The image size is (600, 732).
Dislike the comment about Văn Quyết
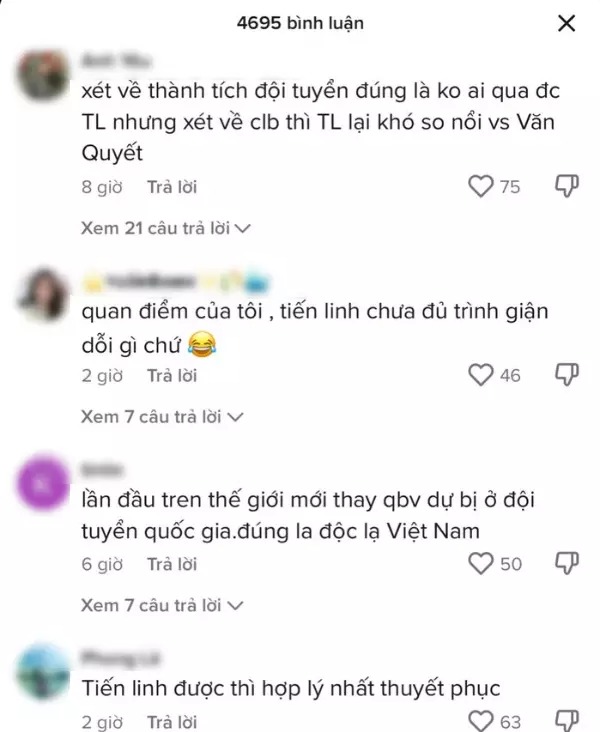coord(567,186)
